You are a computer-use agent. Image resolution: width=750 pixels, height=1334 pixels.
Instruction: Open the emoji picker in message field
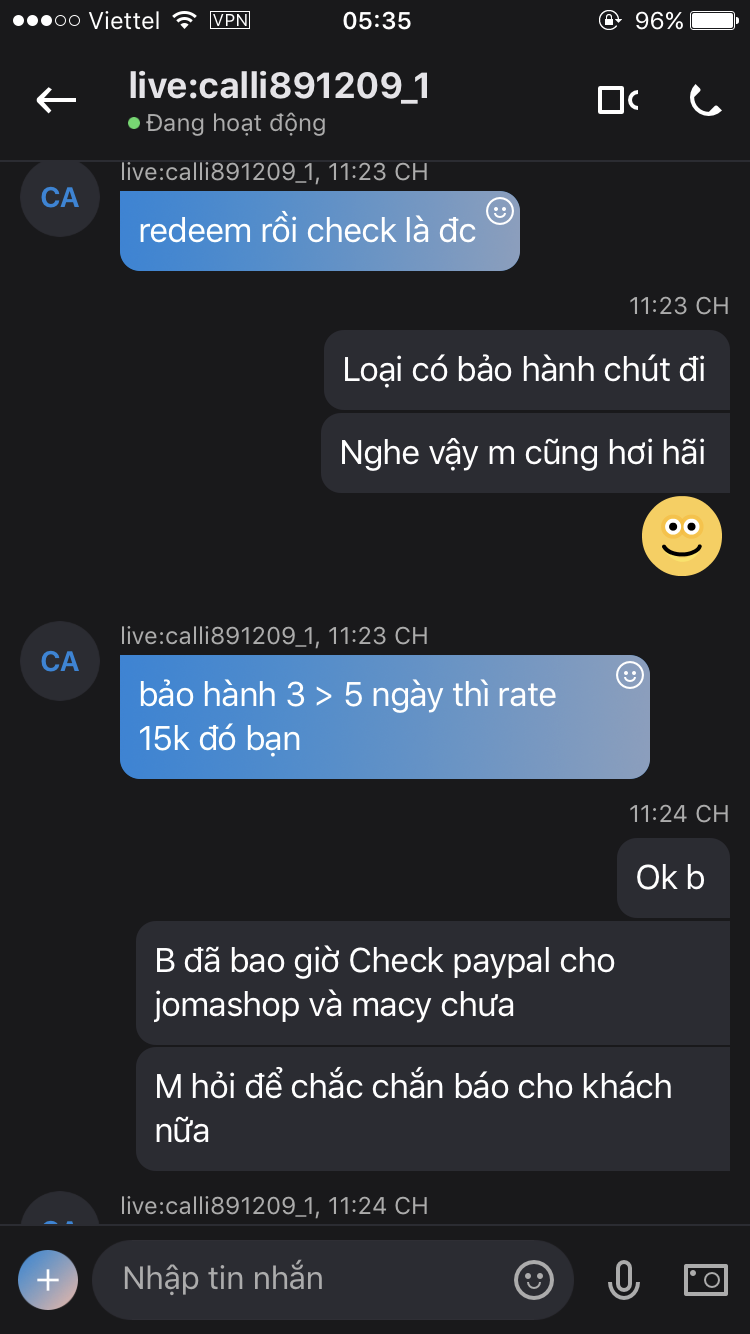pos(534,1279)
